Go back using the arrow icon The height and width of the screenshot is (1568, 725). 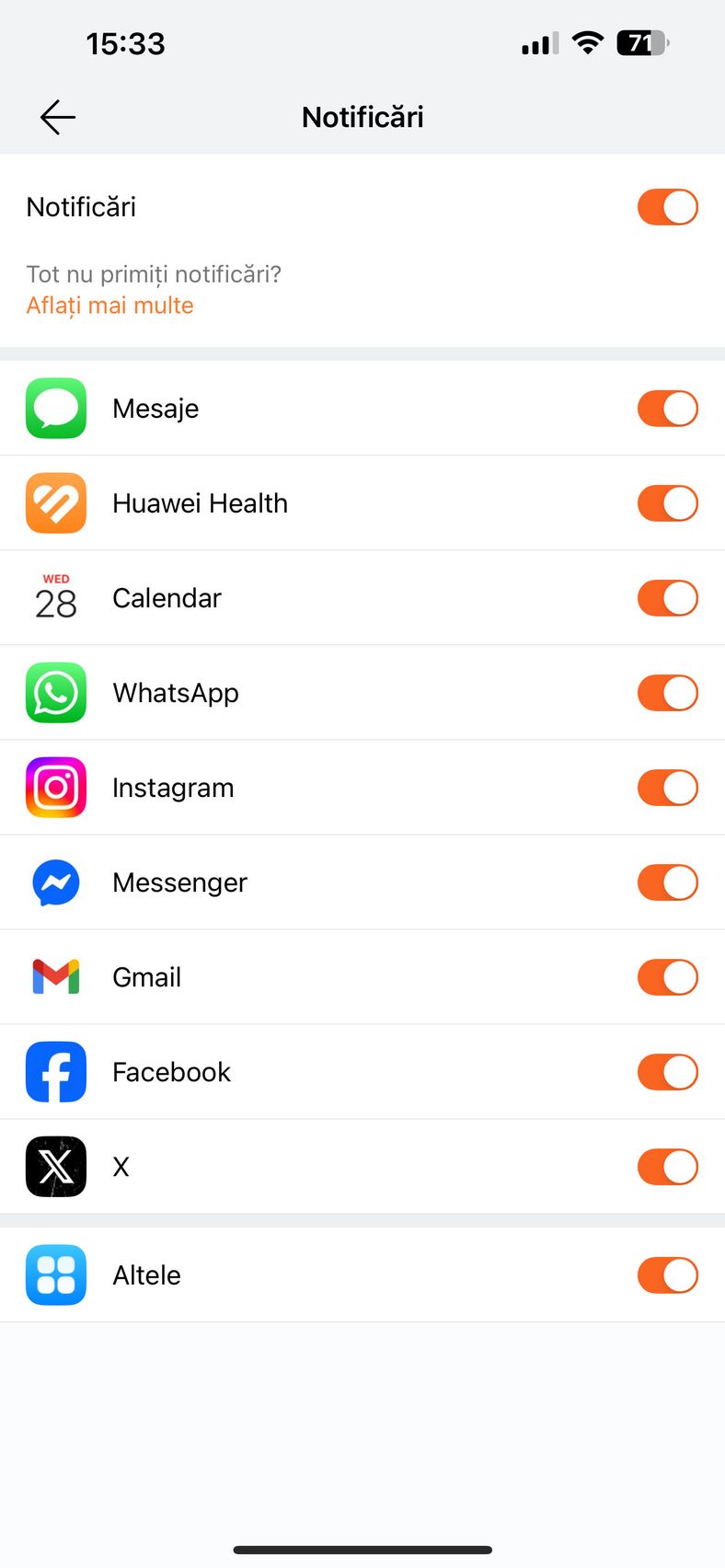(x=57, y=117)
